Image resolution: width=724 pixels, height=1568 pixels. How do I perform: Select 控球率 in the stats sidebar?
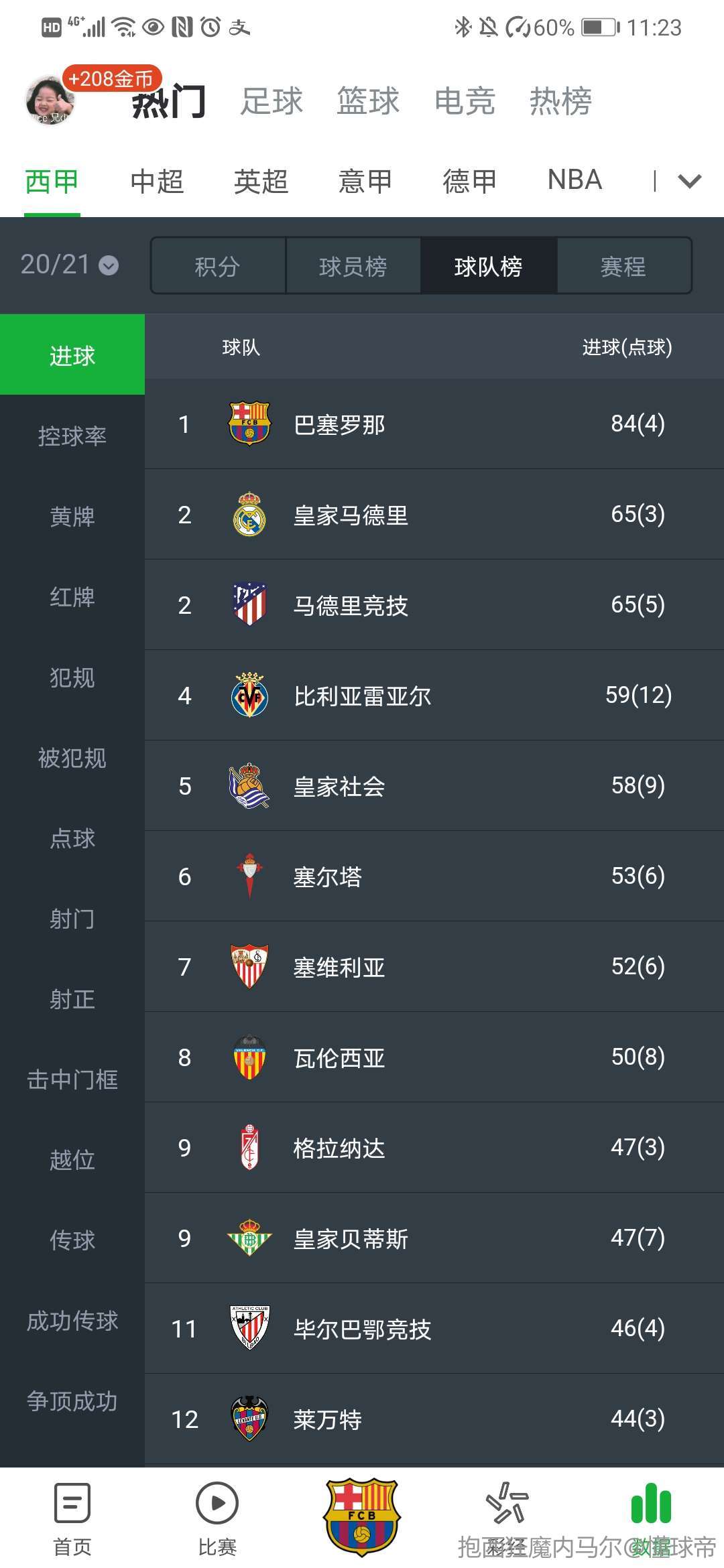tap(72, 436)
